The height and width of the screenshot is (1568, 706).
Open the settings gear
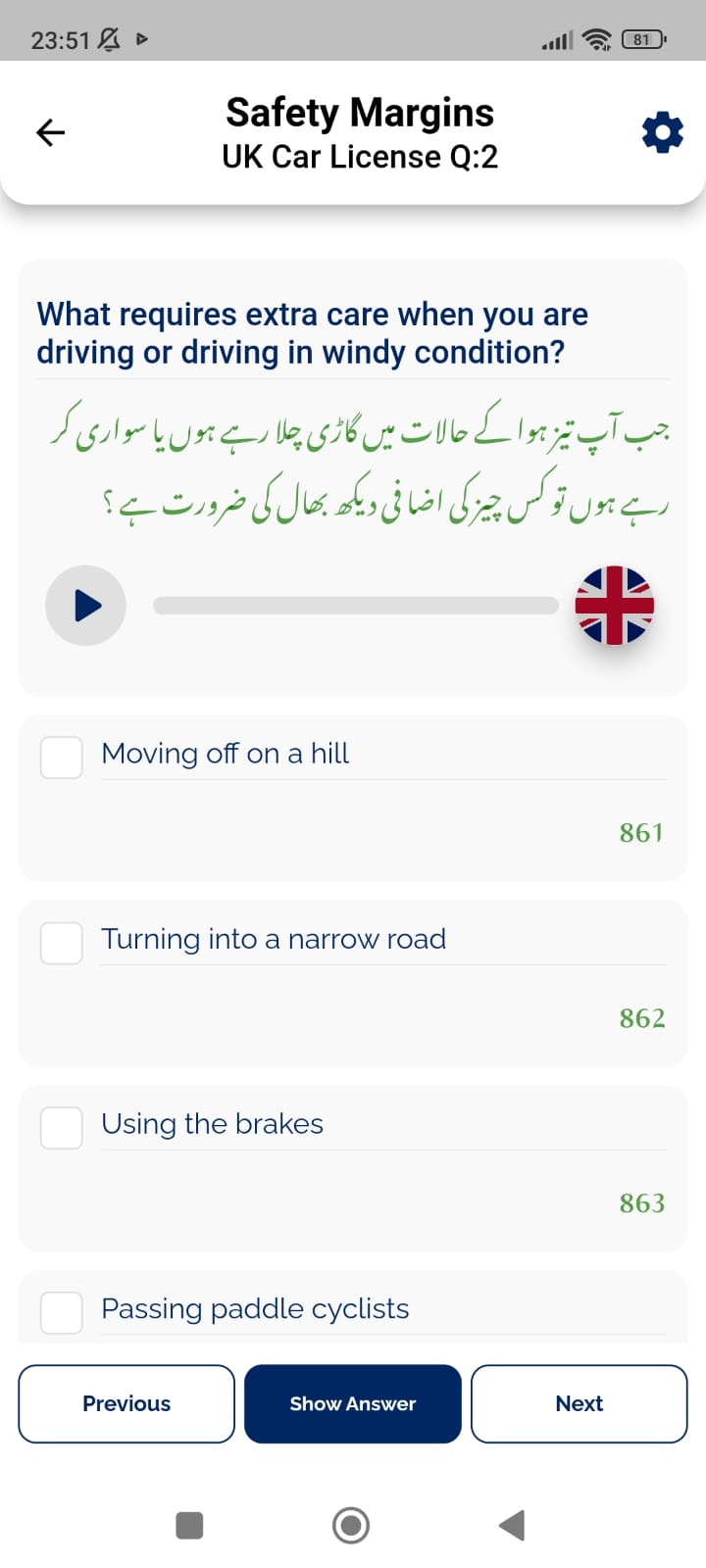point(662,132)
